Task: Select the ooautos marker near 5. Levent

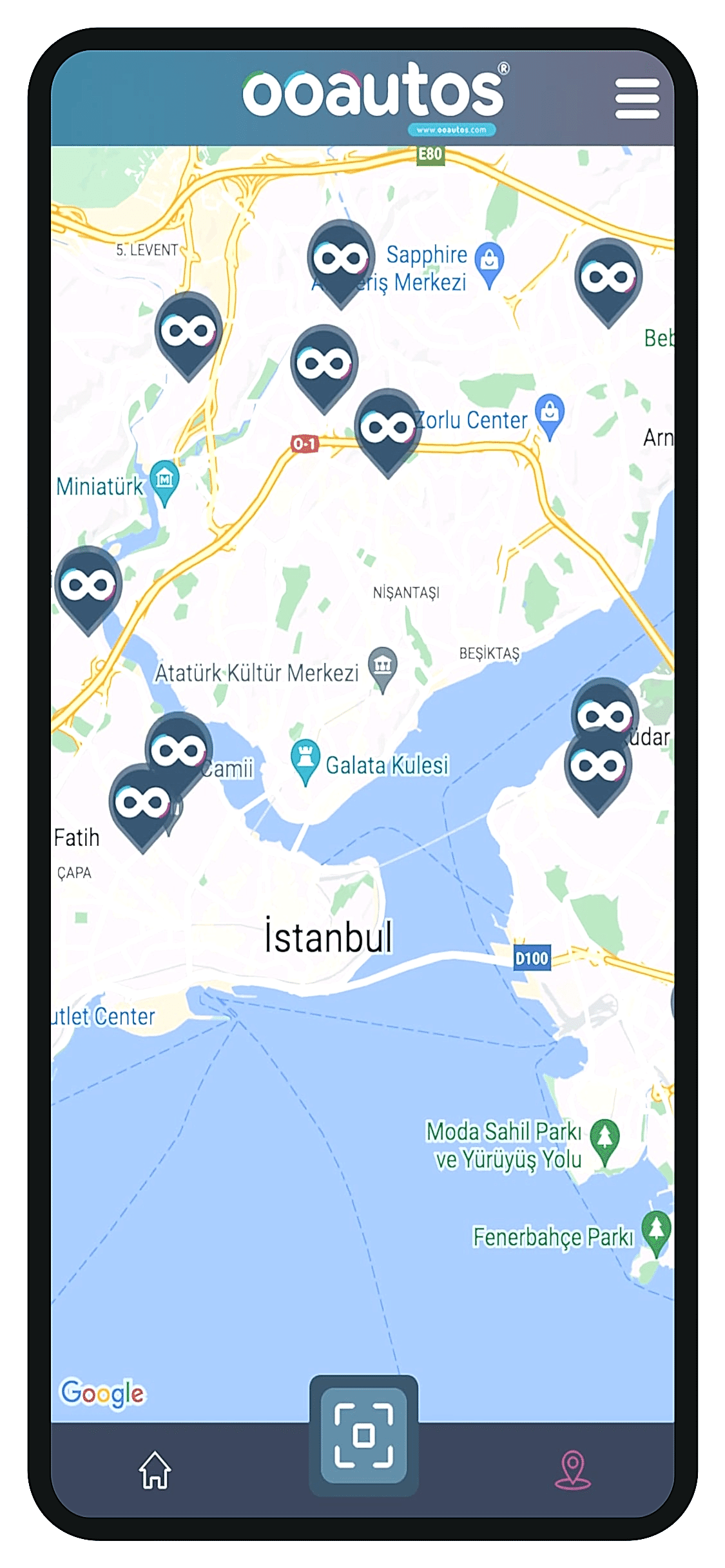Action: (x=188, y=331)
